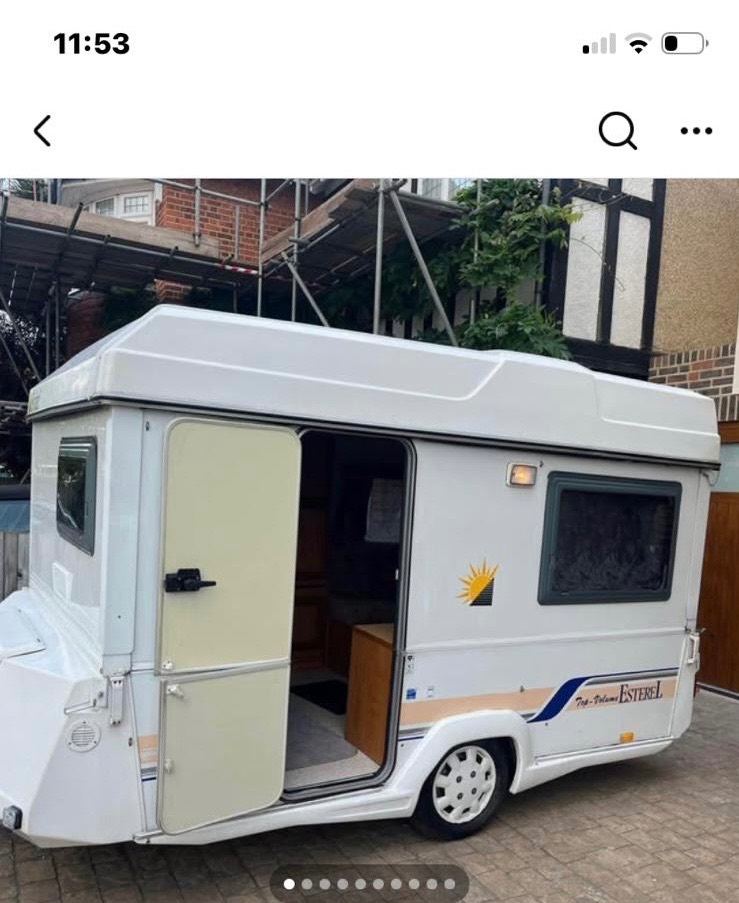
Task: Open the three-dot overflow menu
Action: [x=696, y=131]
